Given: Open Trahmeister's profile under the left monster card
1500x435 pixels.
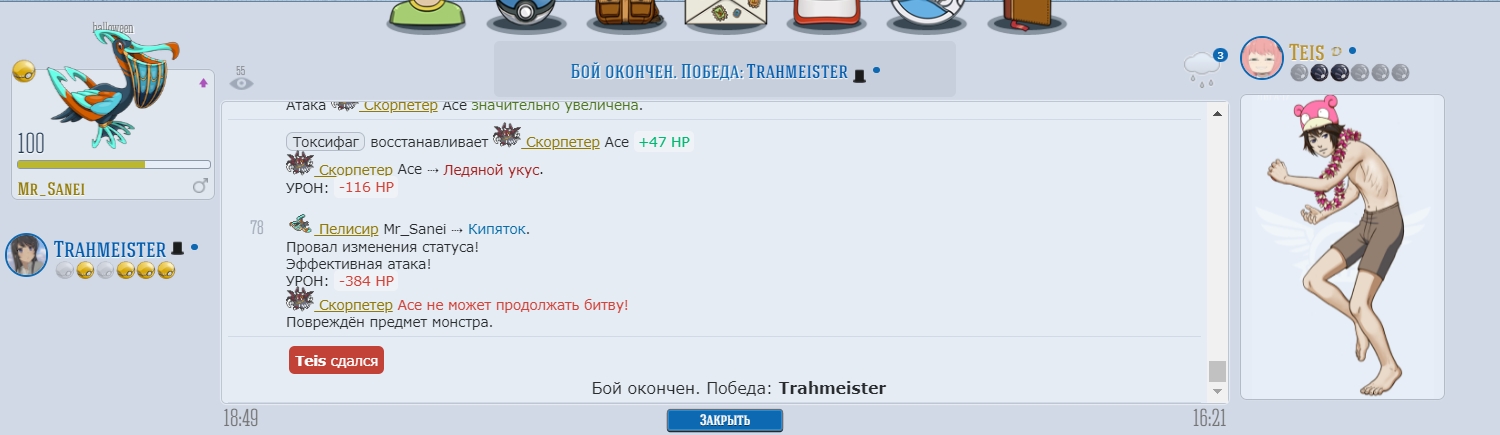Looking at the screenshot, I should tap(109, 248).
